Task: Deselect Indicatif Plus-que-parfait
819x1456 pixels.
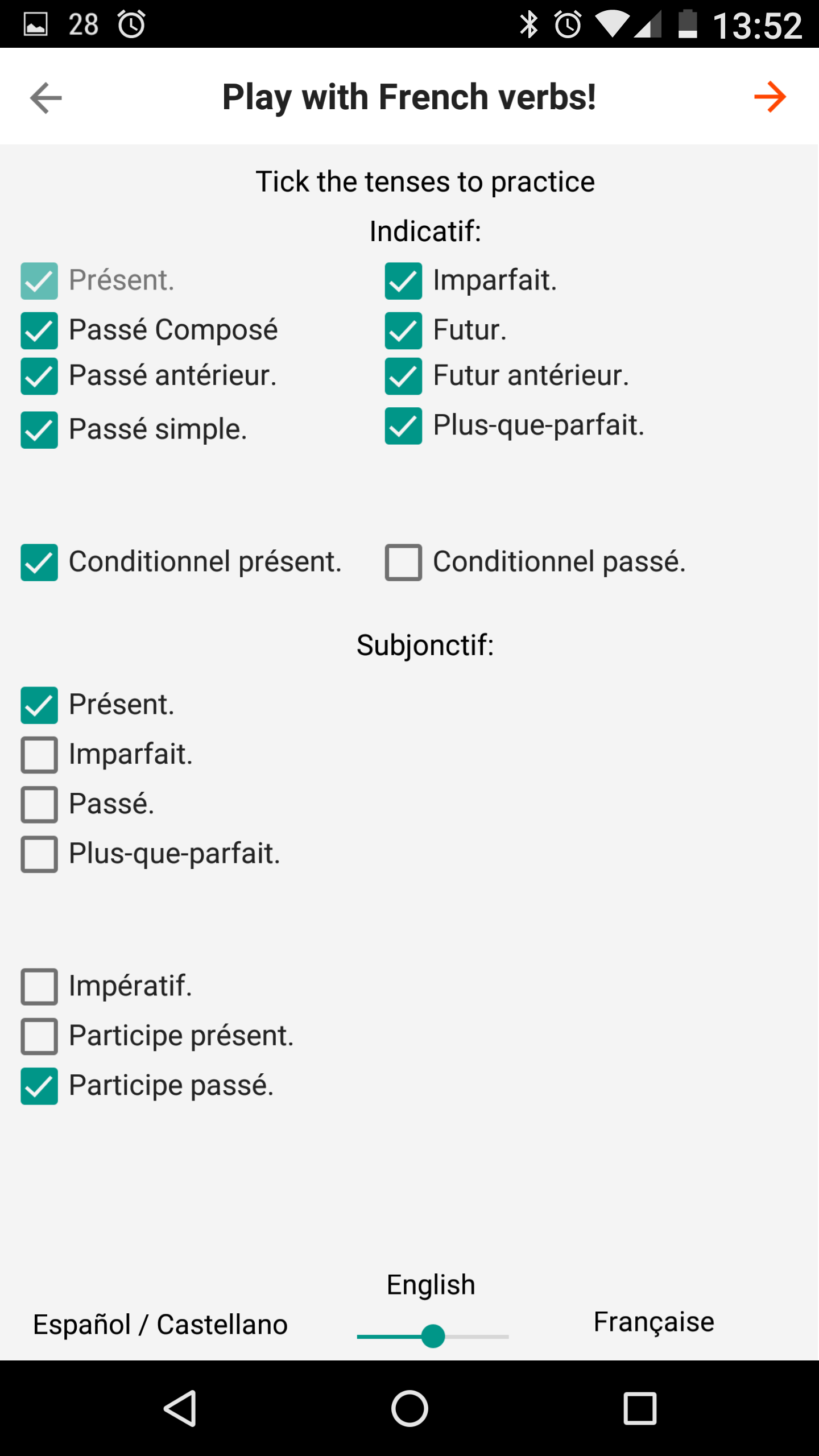Action: tap(403, 426)
